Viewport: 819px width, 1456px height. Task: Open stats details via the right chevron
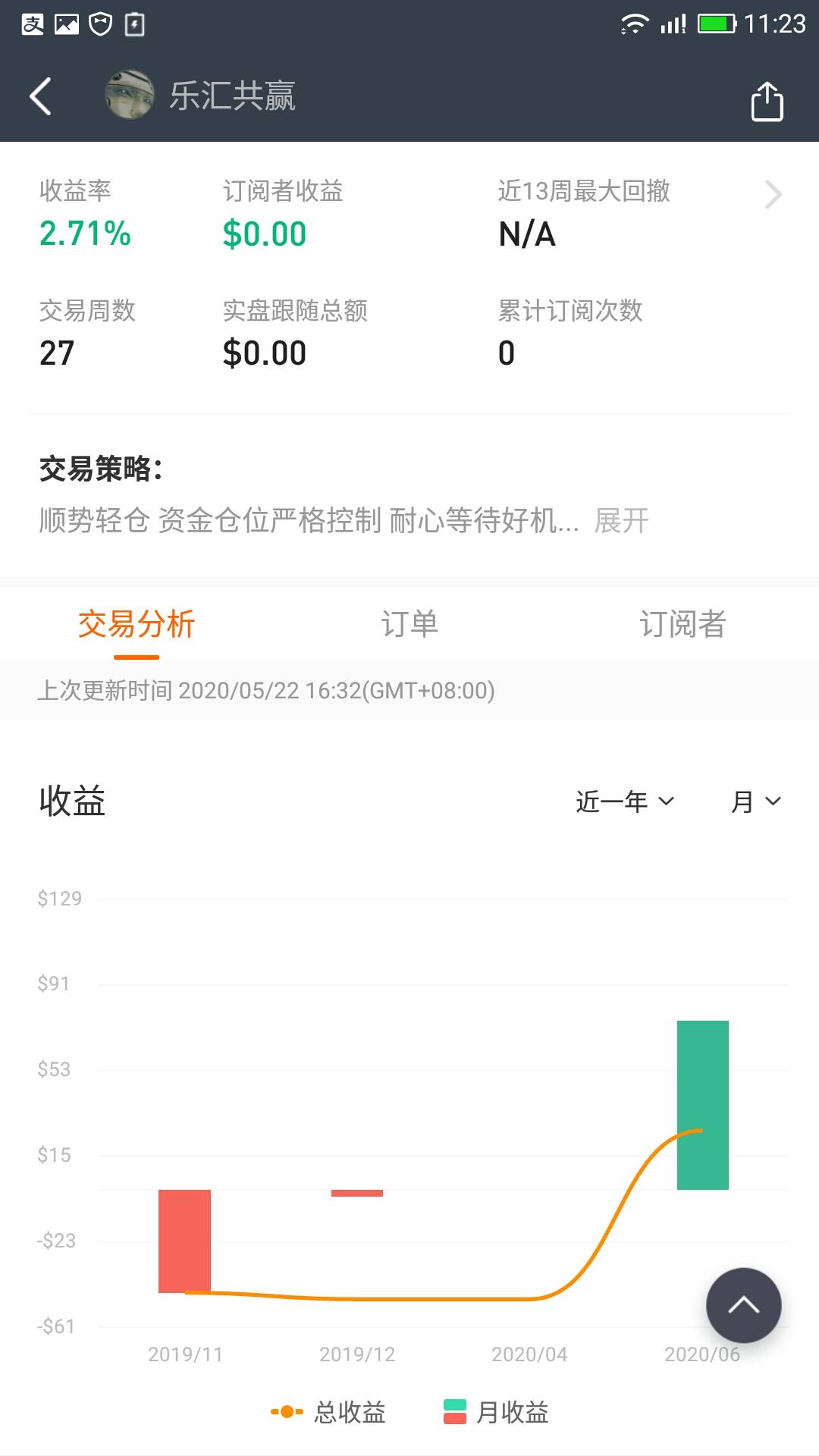(x=773, y=194)
